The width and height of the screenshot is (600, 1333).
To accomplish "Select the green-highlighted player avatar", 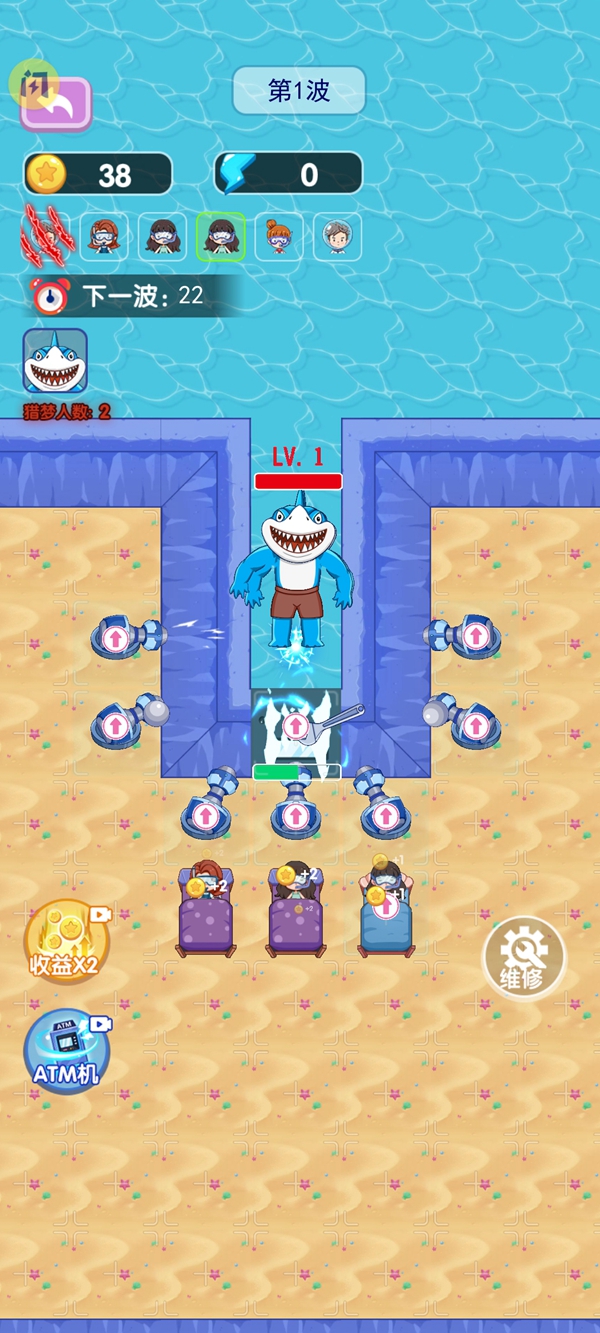I will pyautogui.click(x=220, y=237).
